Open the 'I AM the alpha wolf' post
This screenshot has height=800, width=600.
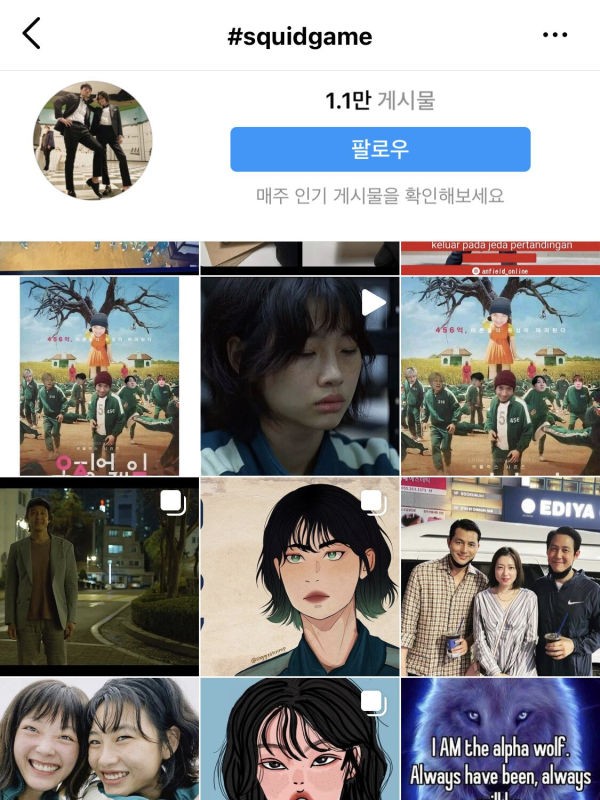(x=500, y=740)
